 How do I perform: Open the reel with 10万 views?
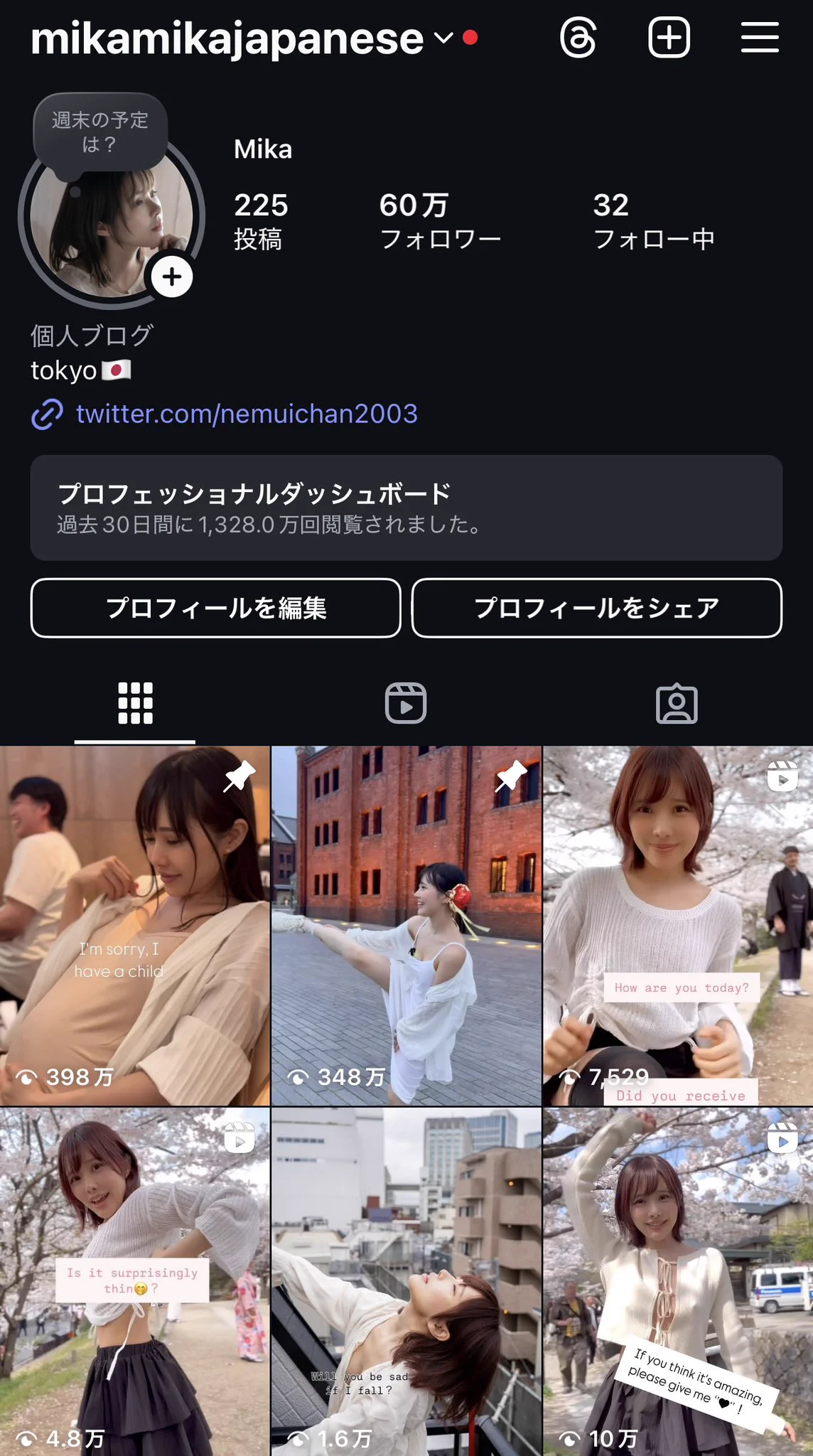coord(677,1280)
